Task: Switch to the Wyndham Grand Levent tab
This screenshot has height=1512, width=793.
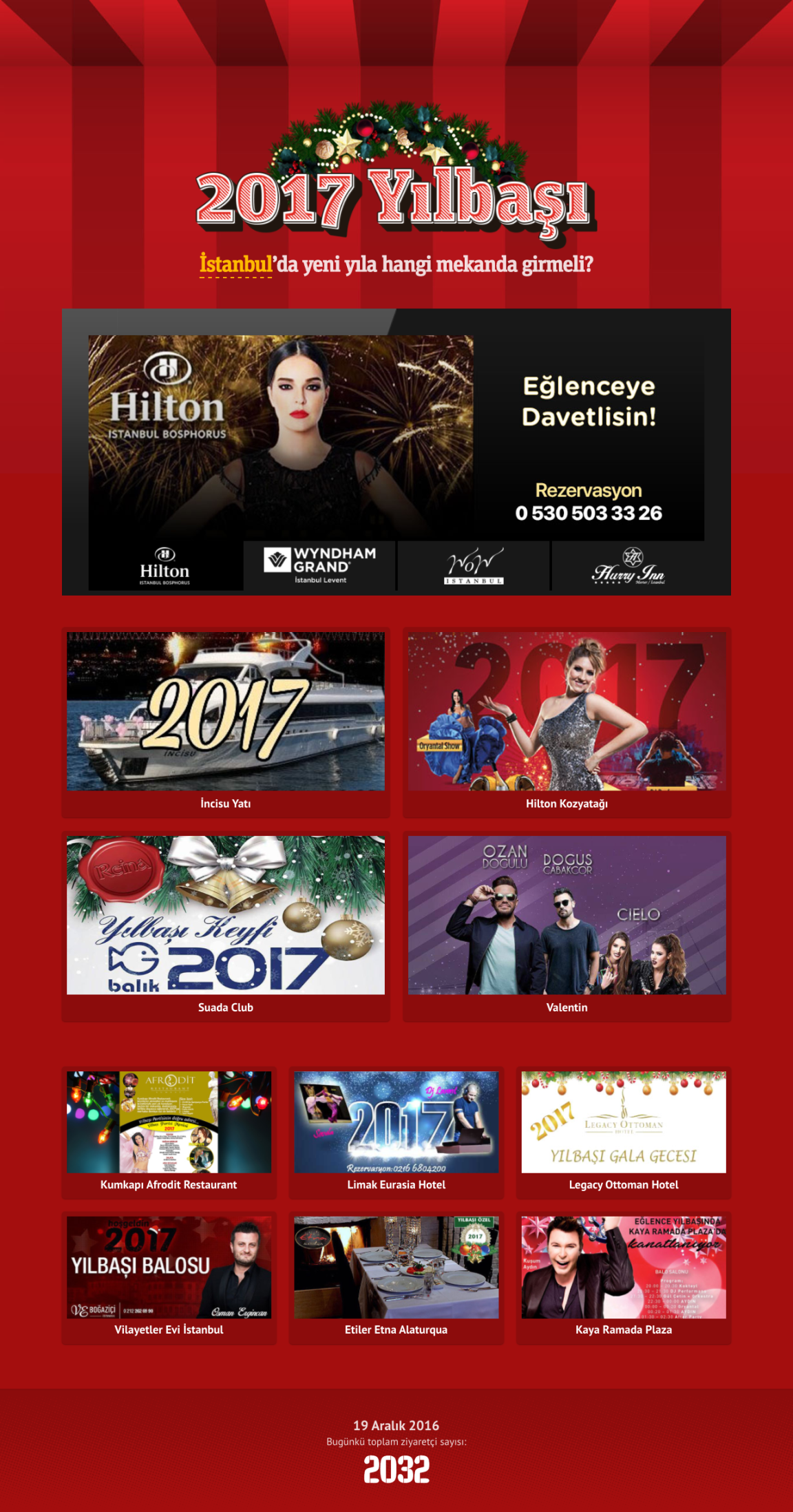Action: [x=320, y=566]
